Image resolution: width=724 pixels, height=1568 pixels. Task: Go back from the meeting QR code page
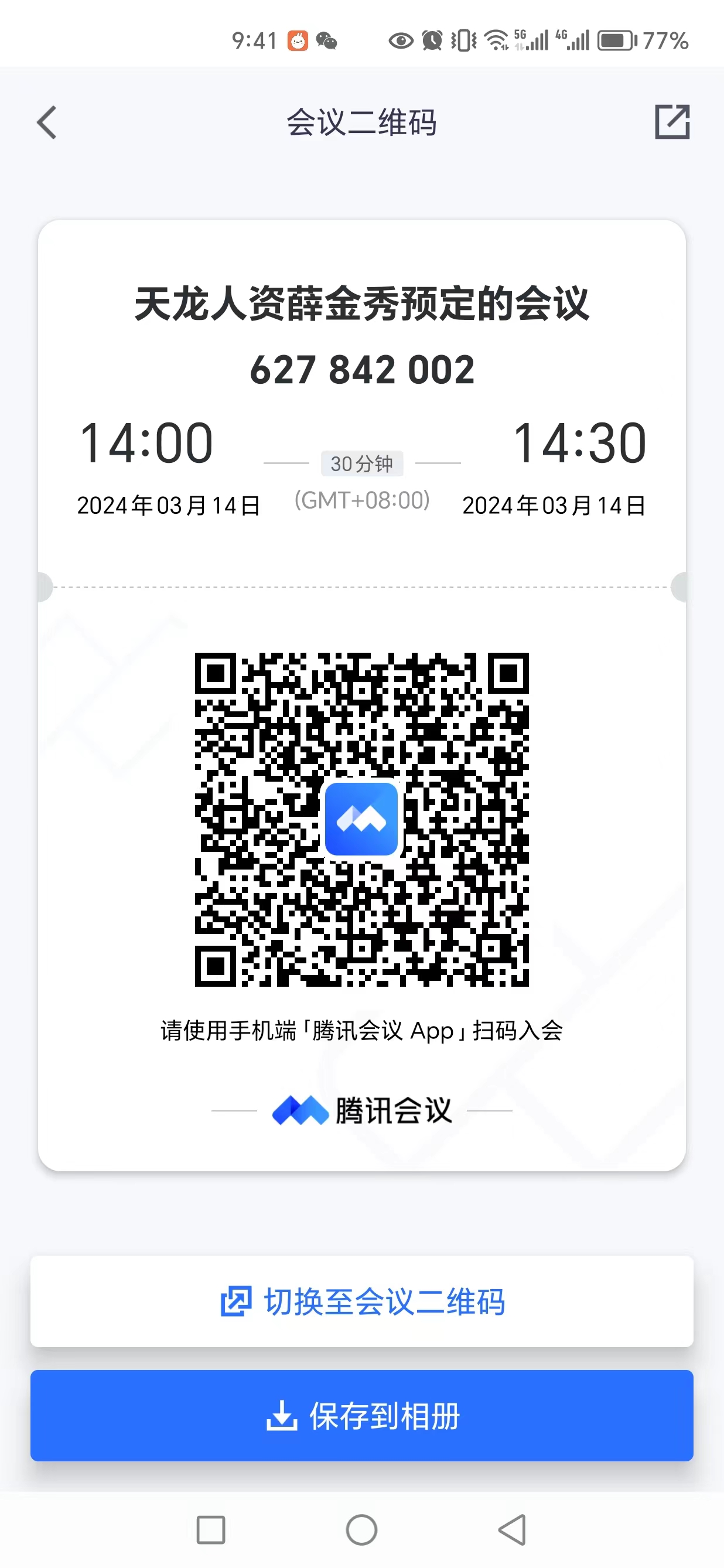(x=47, y=122)
